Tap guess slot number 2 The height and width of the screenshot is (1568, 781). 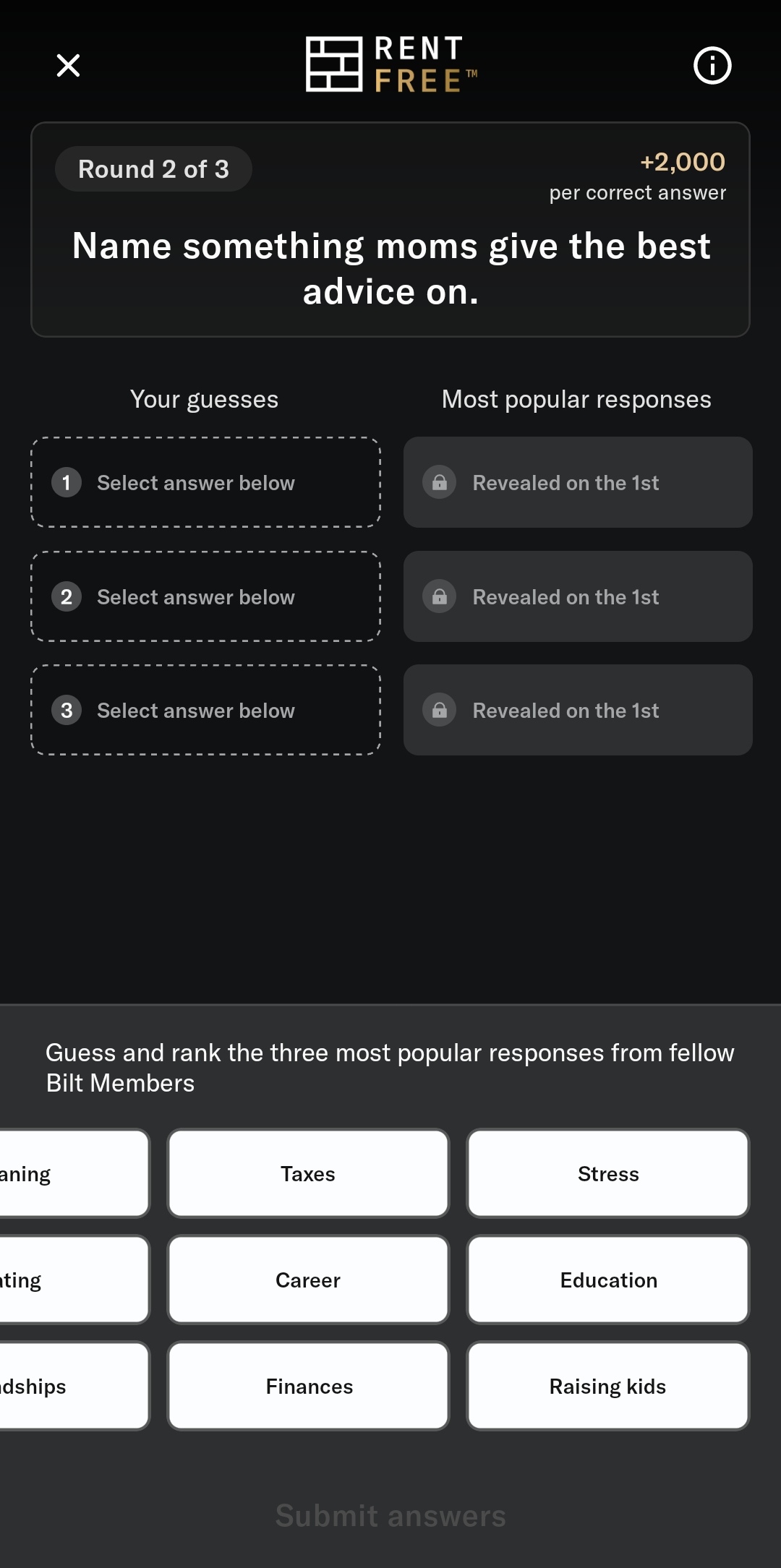tap(205, 596)
